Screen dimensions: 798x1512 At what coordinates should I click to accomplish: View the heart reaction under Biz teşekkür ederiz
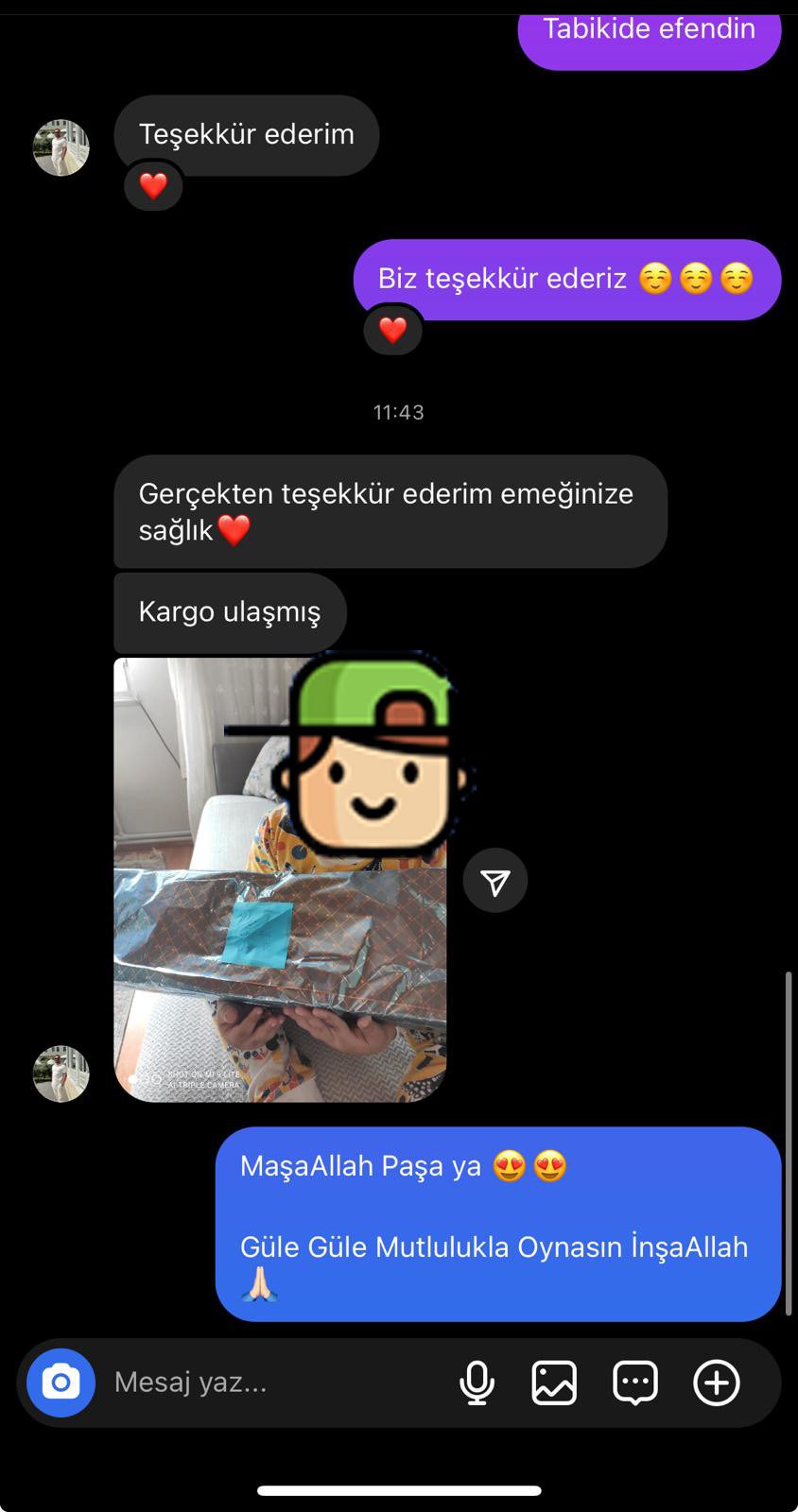click(392, 329)
